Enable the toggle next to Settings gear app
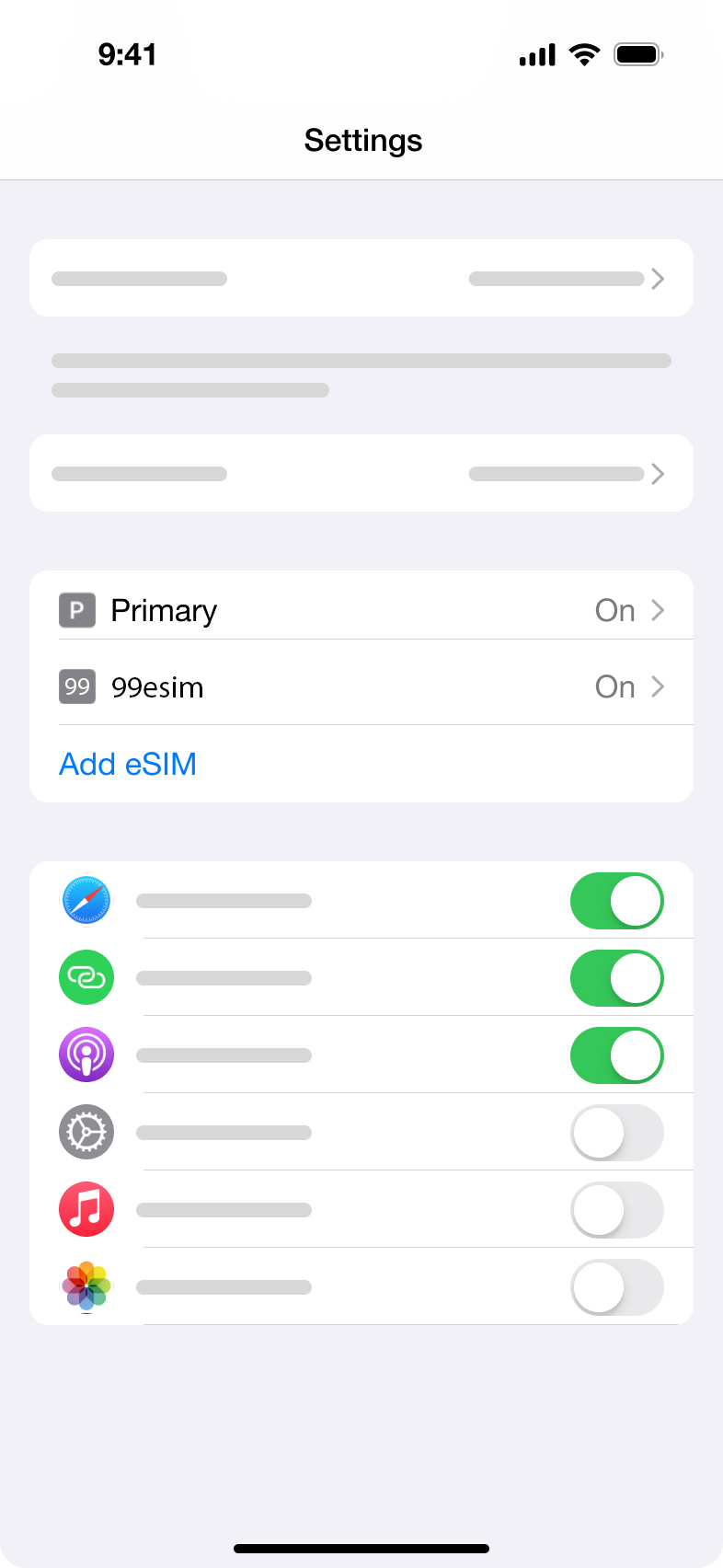 [616, 1133]
